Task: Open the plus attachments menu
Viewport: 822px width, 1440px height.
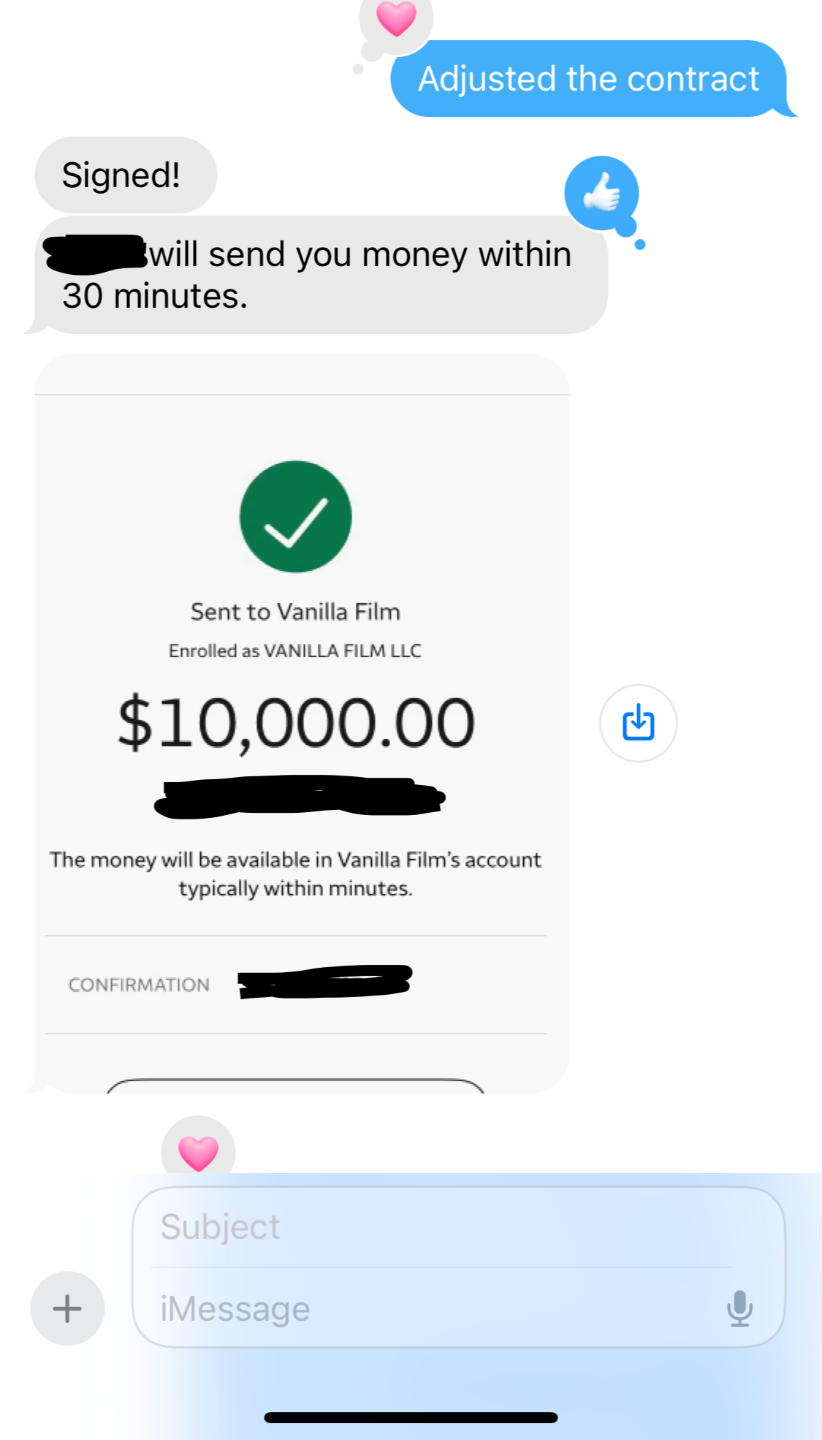Action: (67, 1308)
